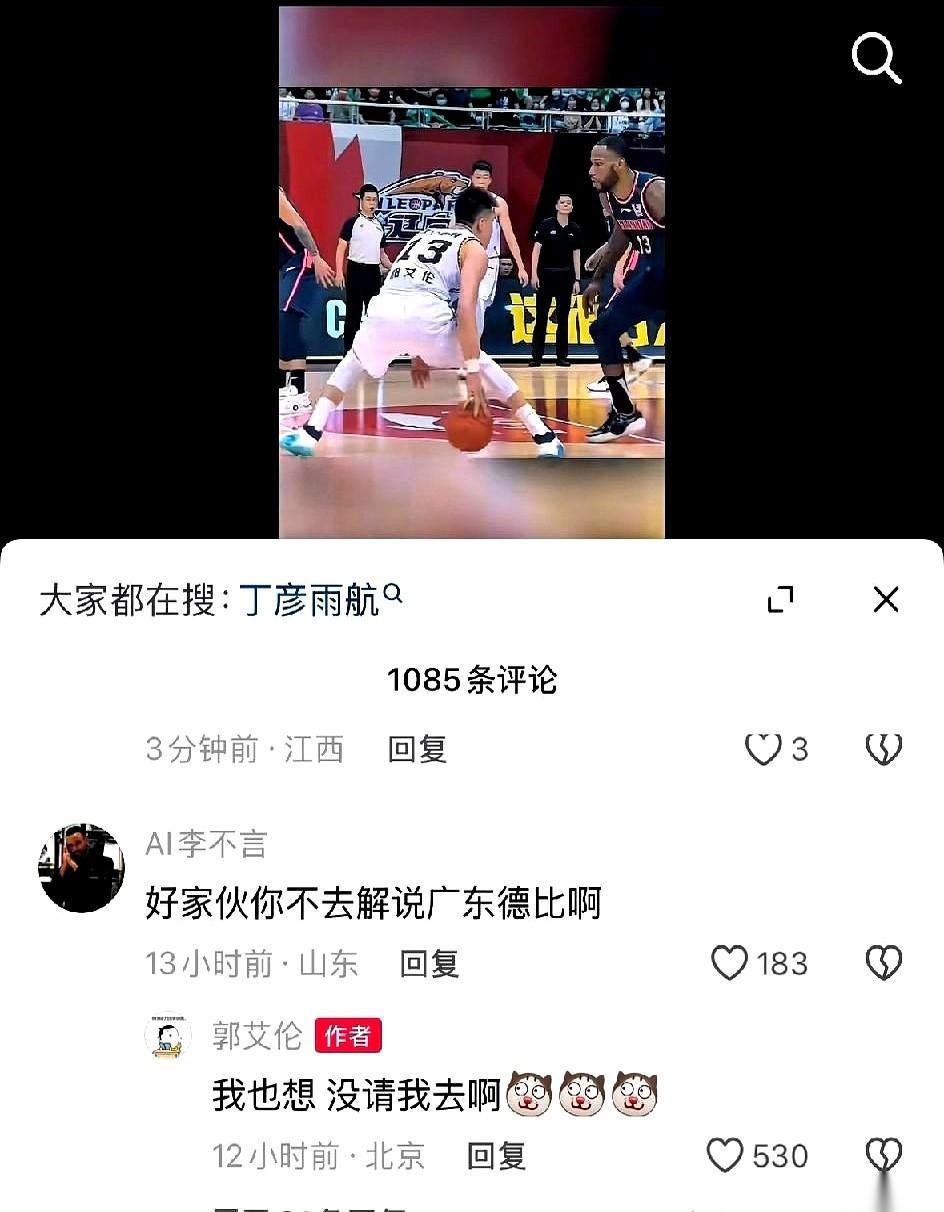Tap 回复 under AI李不言's comment
The height and width of the screenshot is (1212, 944).
431,964
